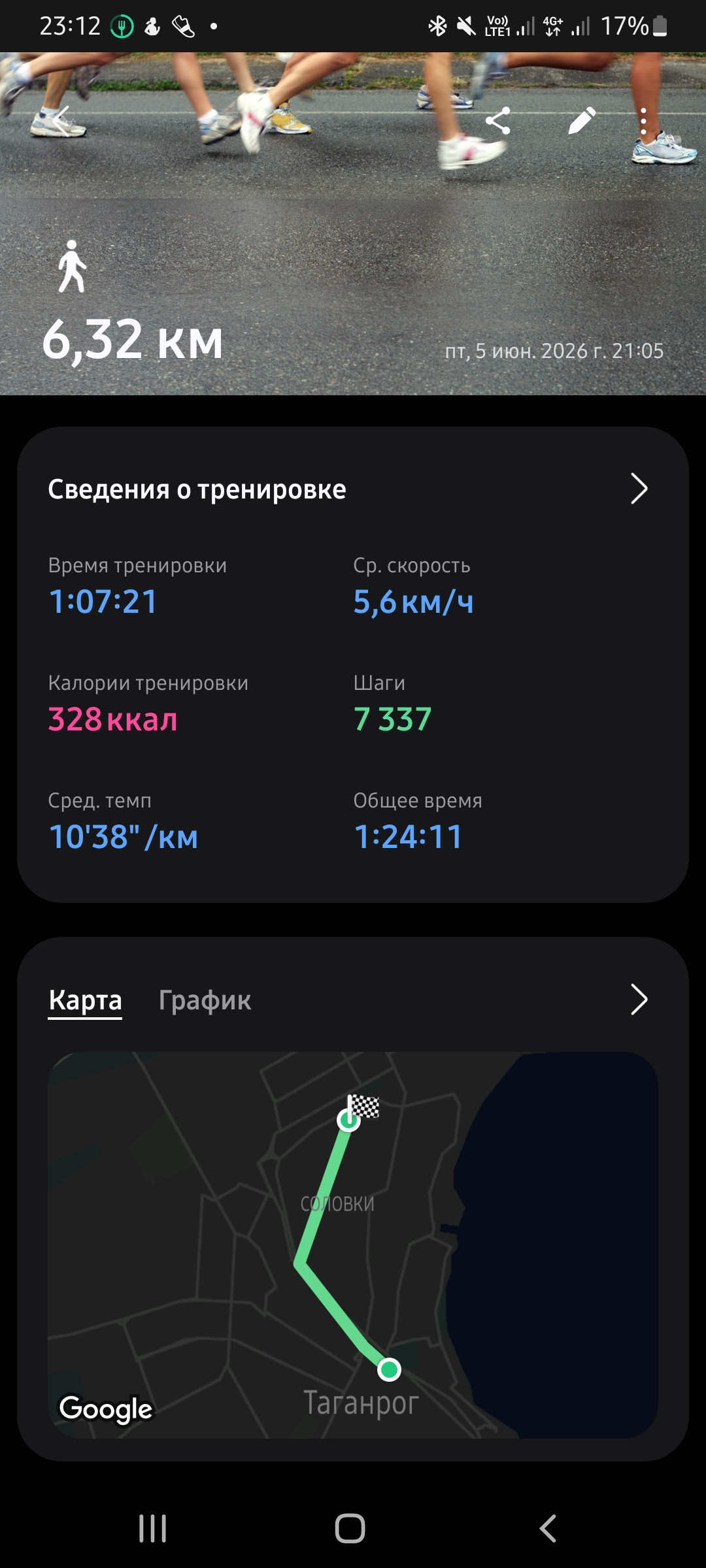The width and height of the screenshot is (706, 1568).
Task: Expand the map section with its chevron
Action: pyautogui.click(x=639, y=1000)
